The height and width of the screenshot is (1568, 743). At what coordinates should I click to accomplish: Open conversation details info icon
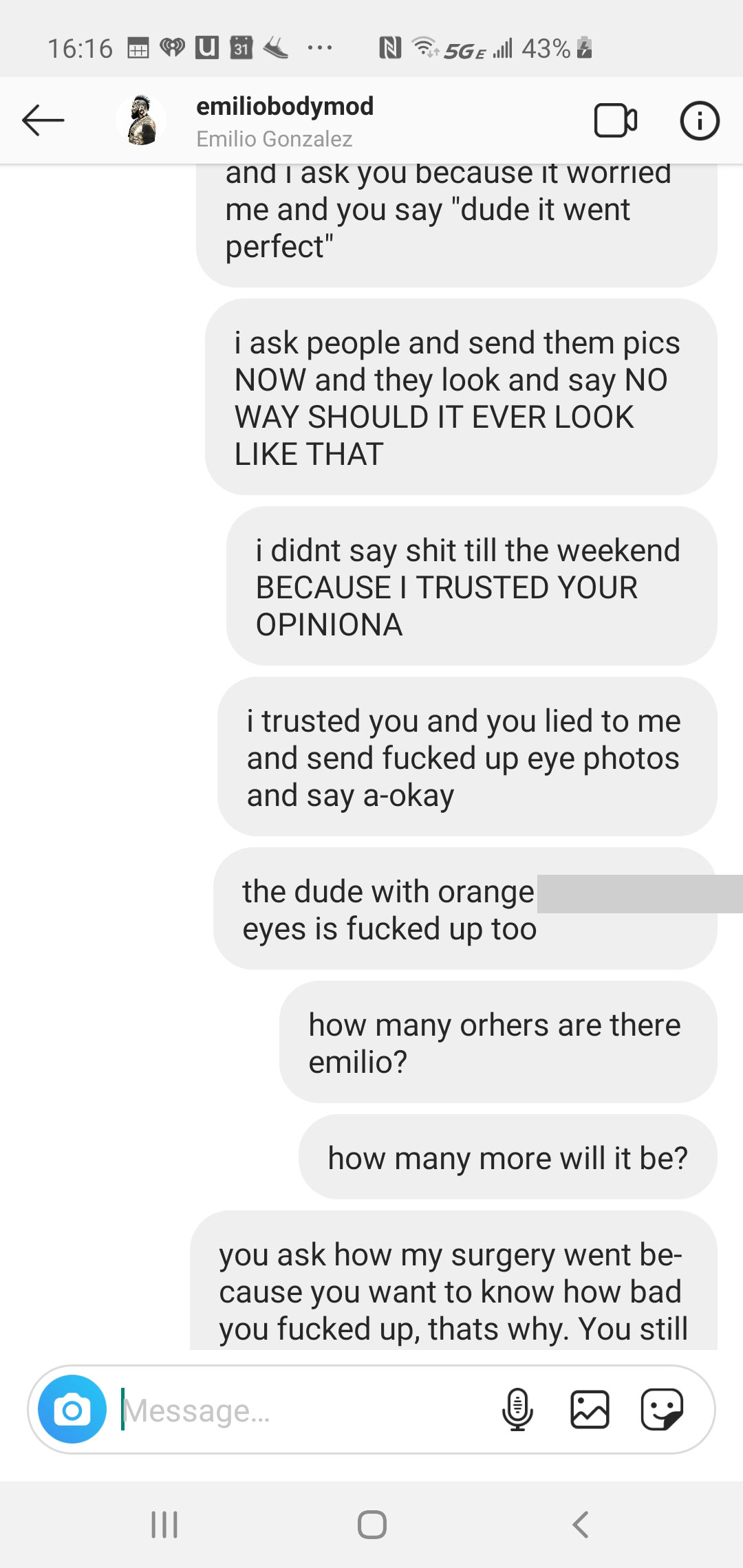699,121
